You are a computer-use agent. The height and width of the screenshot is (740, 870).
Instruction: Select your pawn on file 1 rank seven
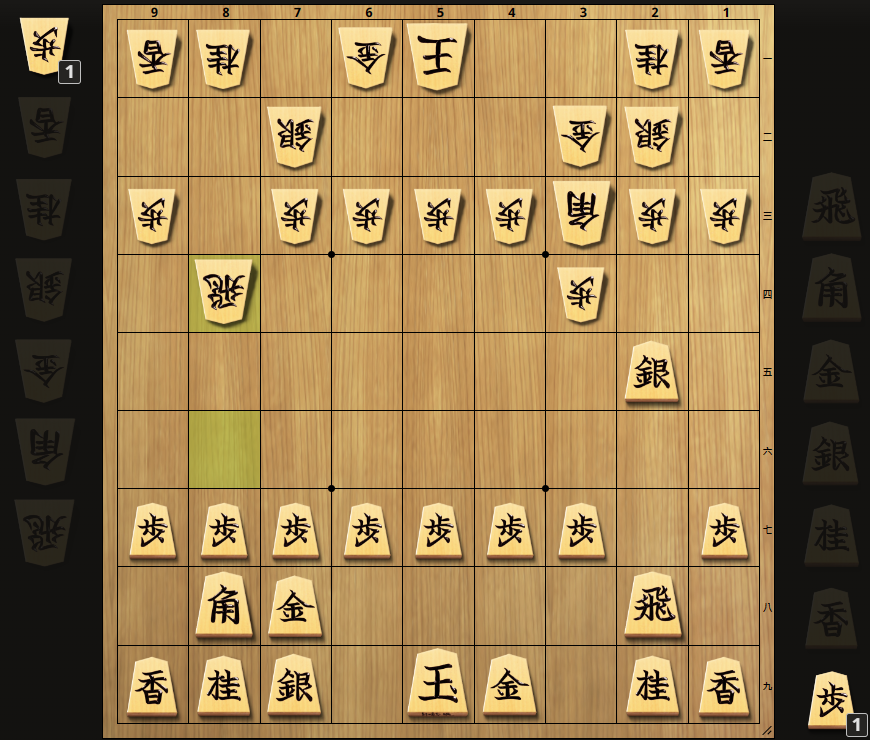[x=724, y=529]
